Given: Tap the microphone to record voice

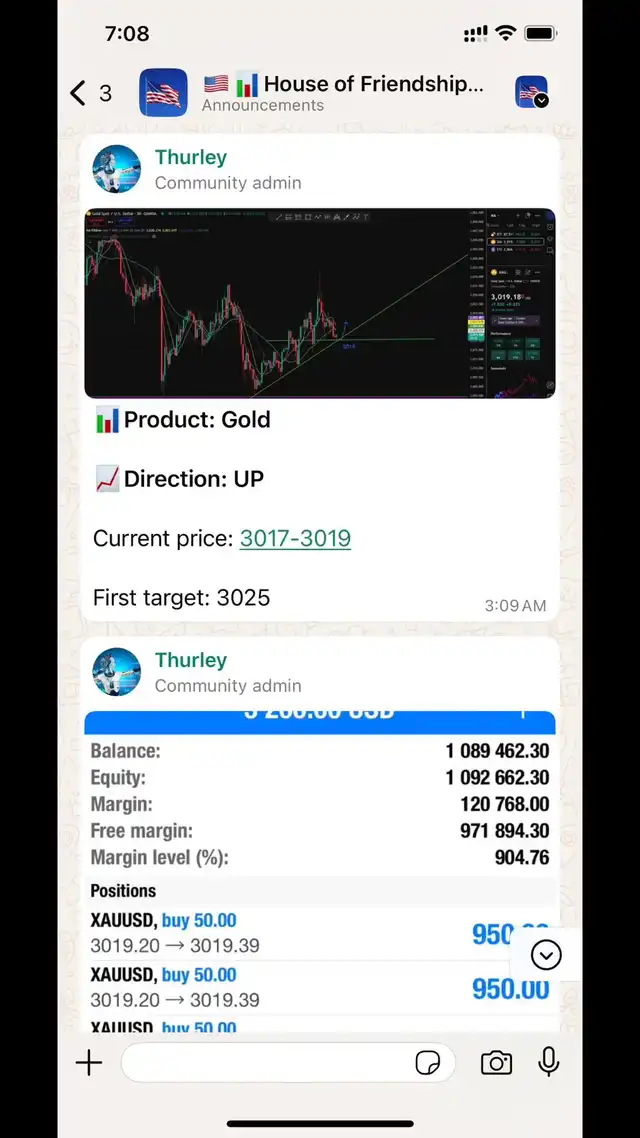Looking at the screenshot, I should 549,1062.
